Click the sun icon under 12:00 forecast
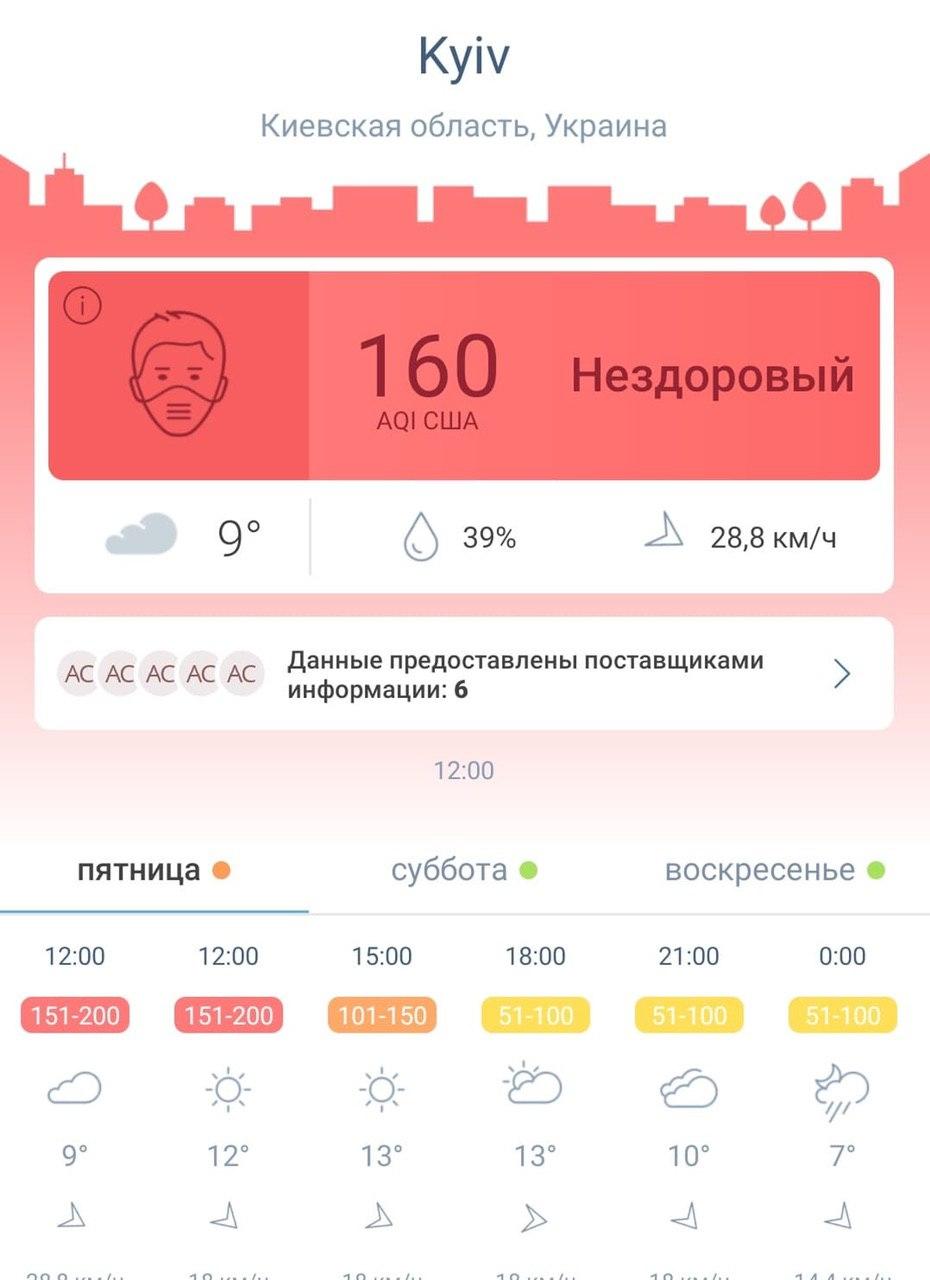This screenshot has height=1280, width=930. pos(228,1090)
